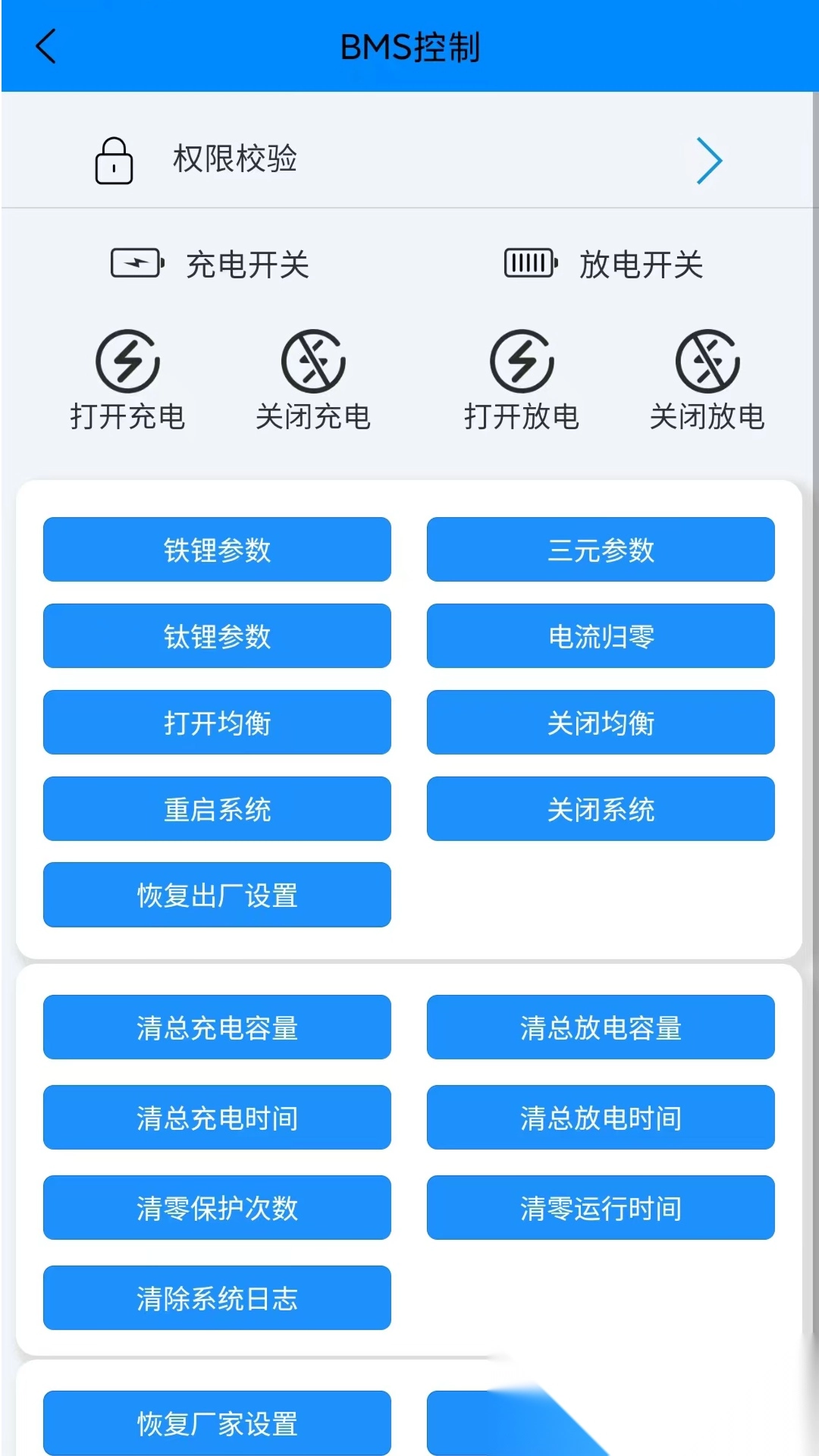Screen dimensions: 819x1456
Task: Clear total discharge time 清总放电时间
Action: coord(601,1118)
